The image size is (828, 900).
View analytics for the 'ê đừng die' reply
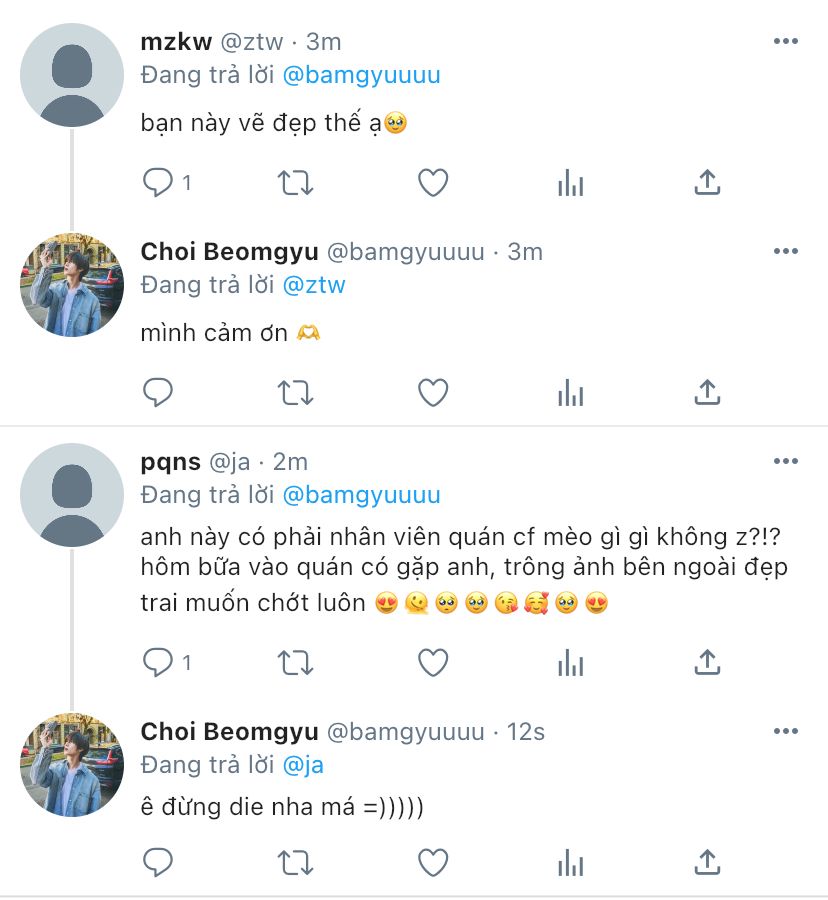tap(570, 861)
